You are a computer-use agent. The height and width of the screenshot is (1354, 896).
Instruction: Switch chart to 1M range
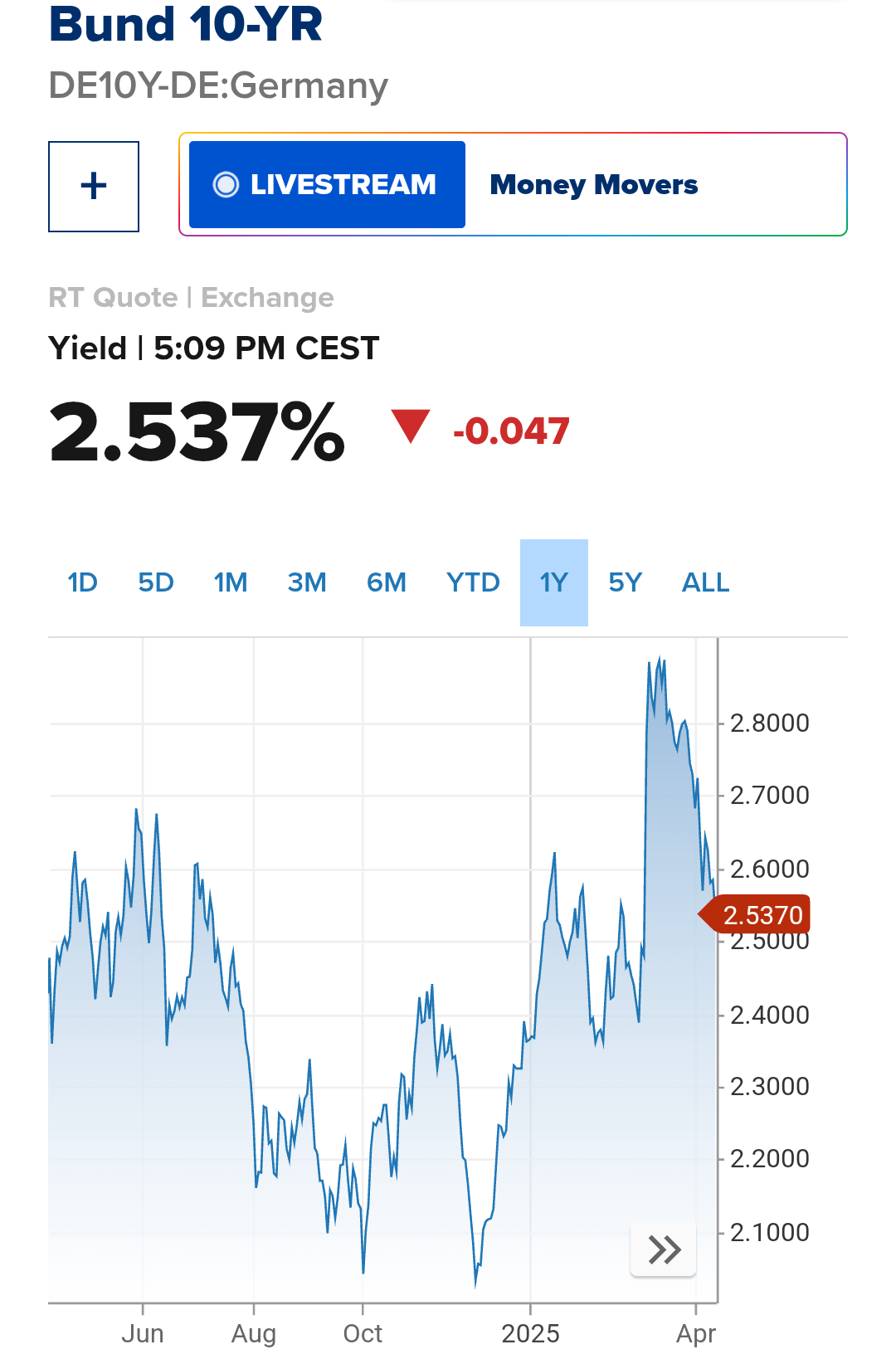click(231, 582)
